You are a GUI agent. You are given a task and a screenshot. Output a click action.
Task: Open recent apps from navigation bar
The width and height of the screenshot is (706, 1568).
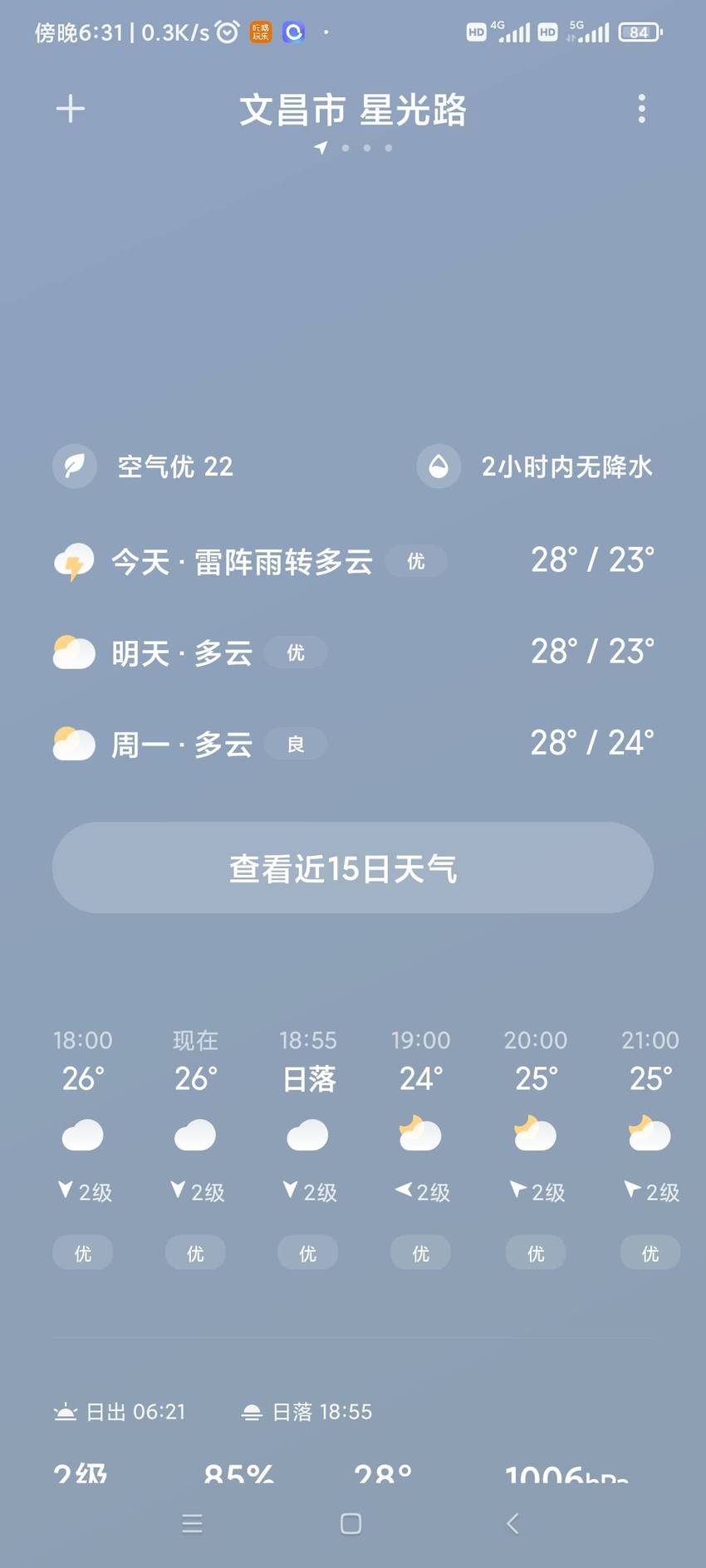point(192,1523)
